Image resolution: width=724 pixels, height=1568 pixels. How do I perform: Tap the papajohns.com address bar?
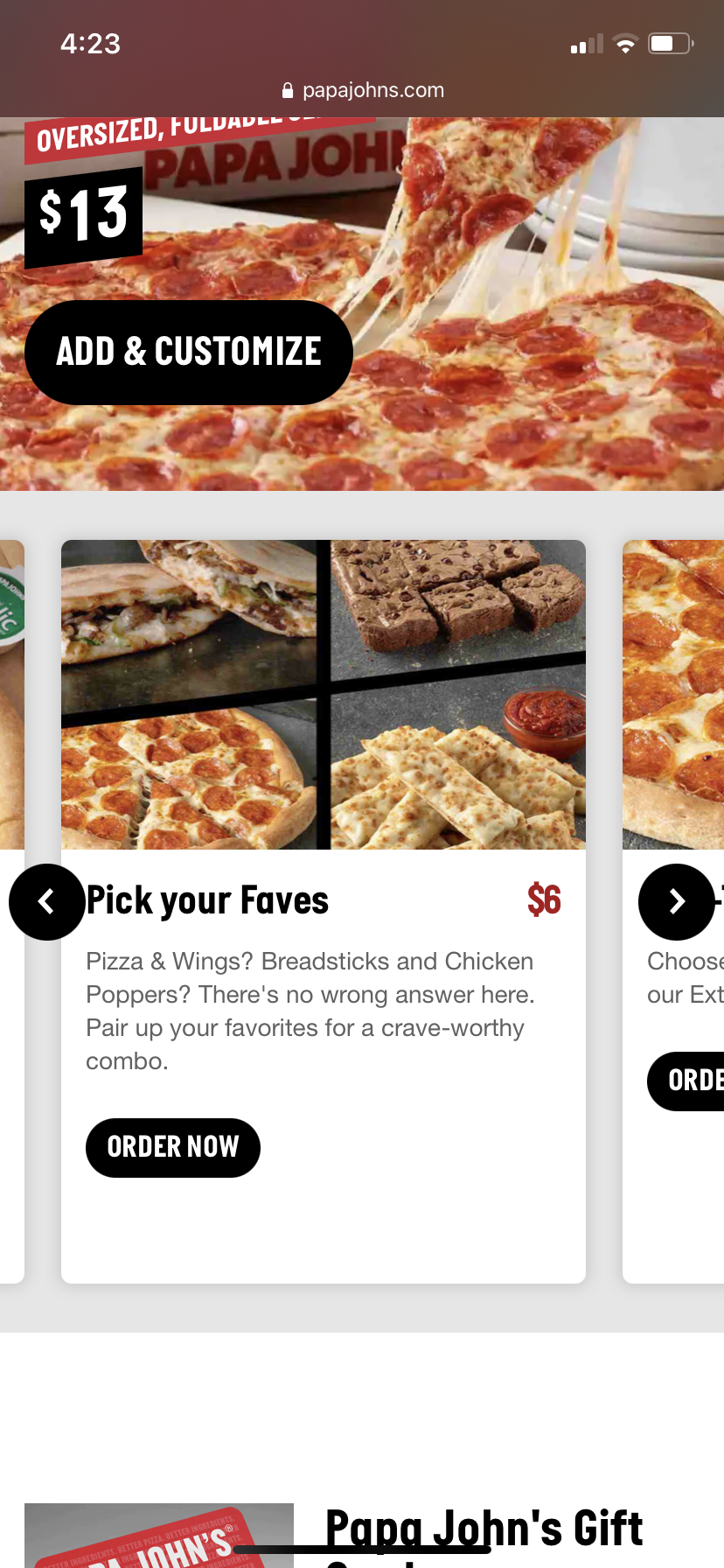point(362,90)
